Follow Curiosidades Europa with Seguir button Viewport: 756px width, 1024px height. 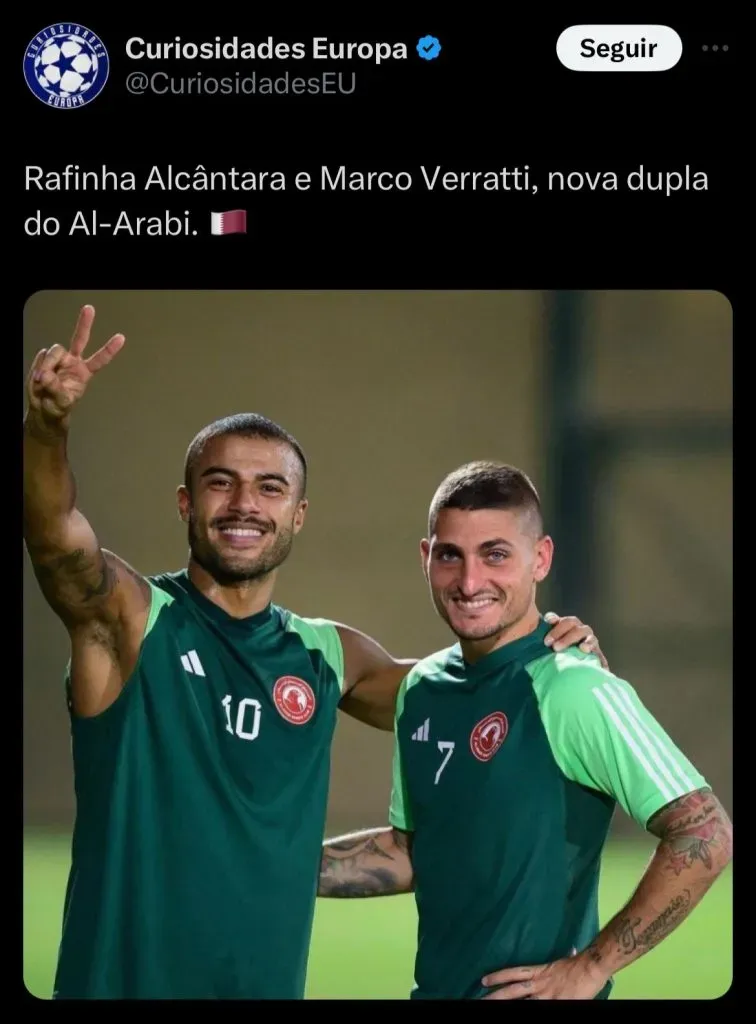[x=618, y=48]
